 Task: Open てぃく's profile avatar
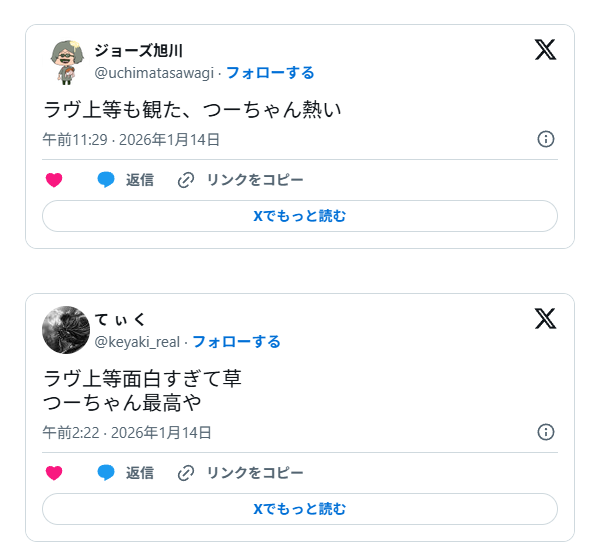point(66,330)
